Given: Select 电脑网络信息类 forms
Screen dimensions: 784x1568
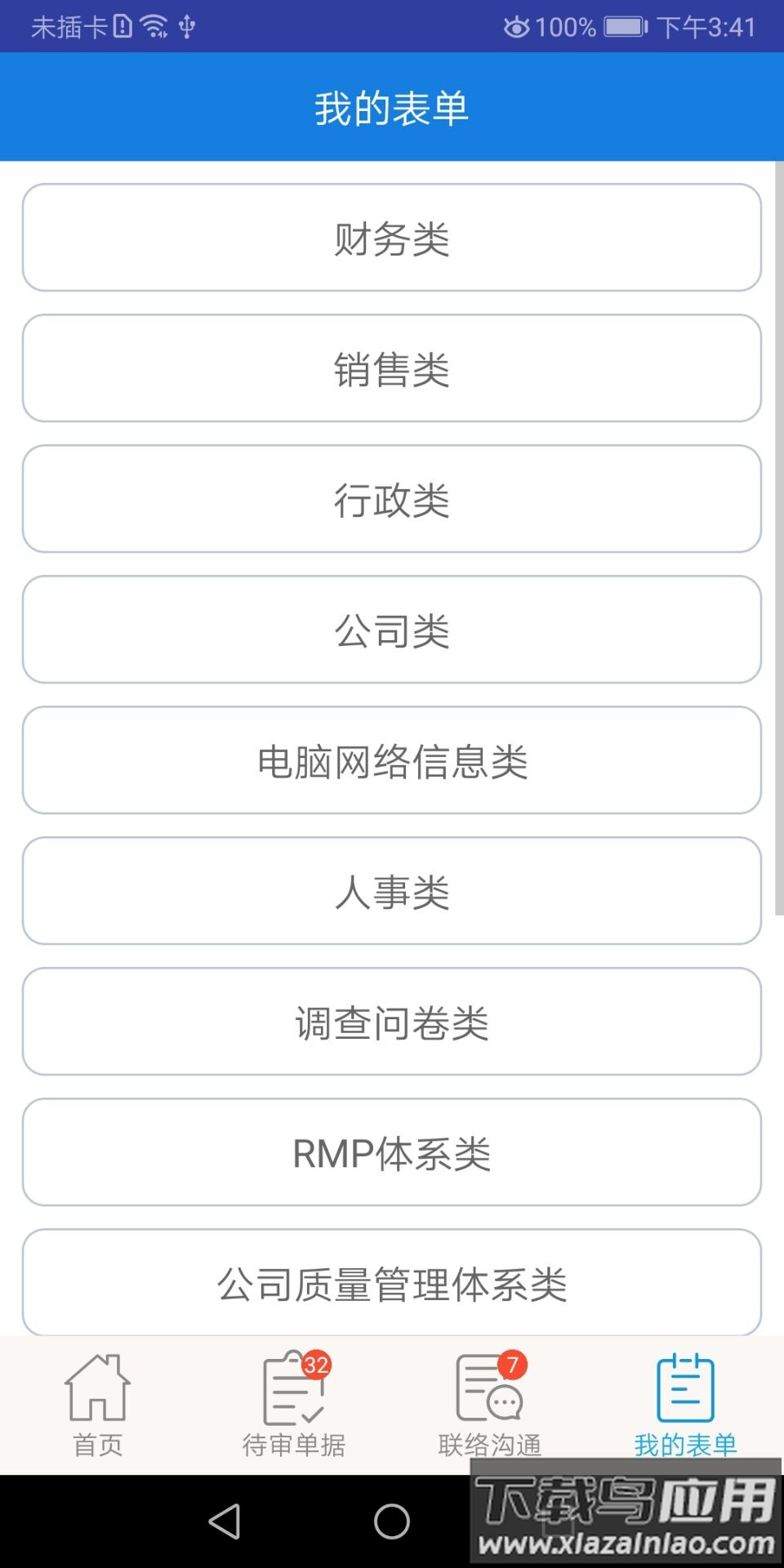Looking at the screenshot, I should pos(392,760).
